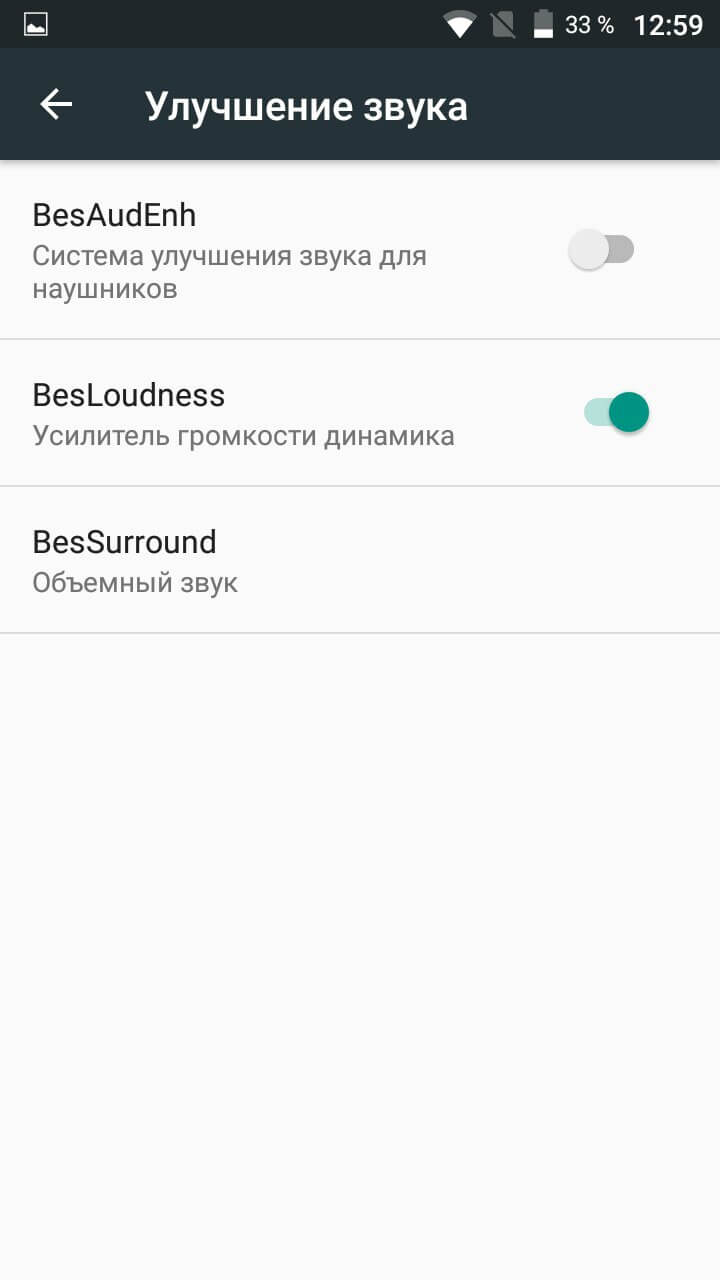
Task: Tap the crossed-out notification icon in status bar
Action: point(504,23)
